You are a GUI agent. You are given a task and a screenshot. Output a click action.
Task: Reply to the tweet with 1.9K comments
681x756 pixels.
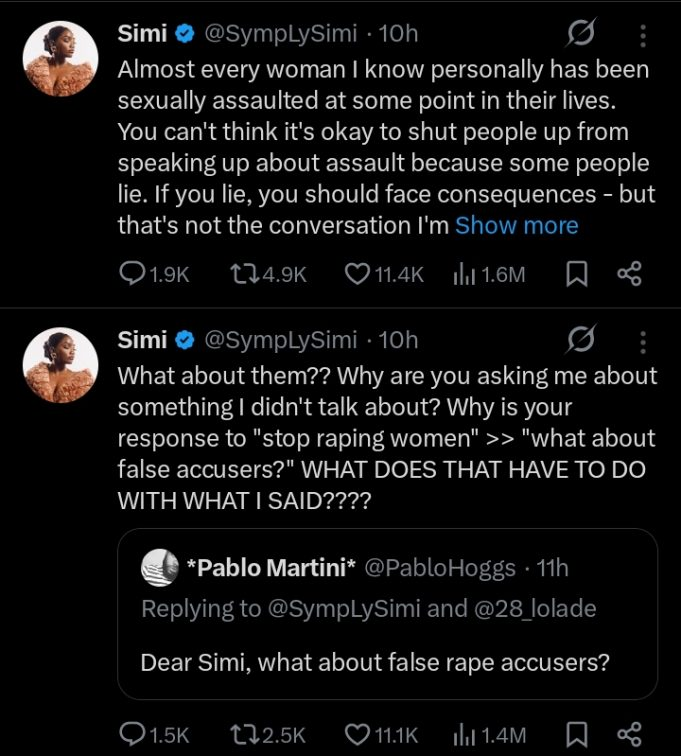[133, 274]
